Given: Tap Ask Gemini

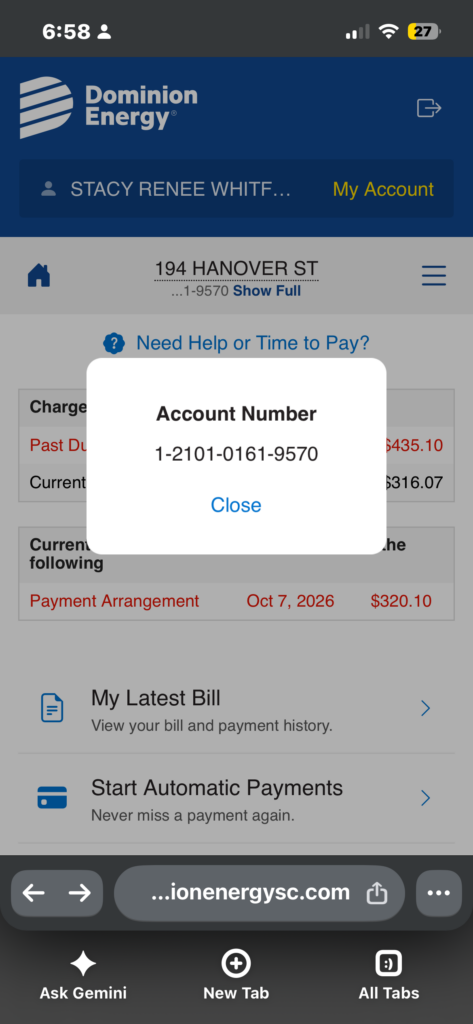Looking at the screenshot, I should 83,976.
